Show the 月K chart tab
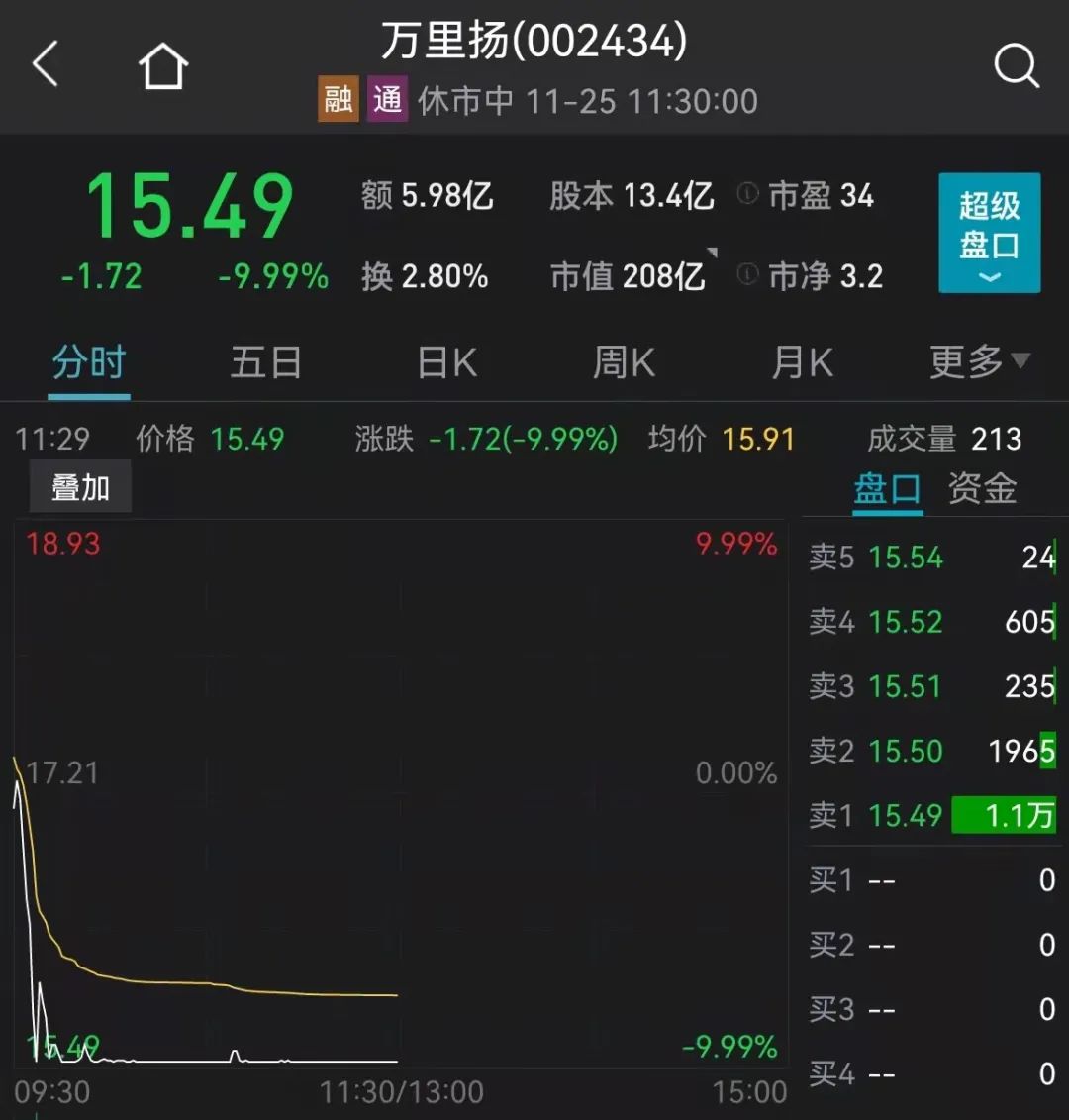 point(802,363)
